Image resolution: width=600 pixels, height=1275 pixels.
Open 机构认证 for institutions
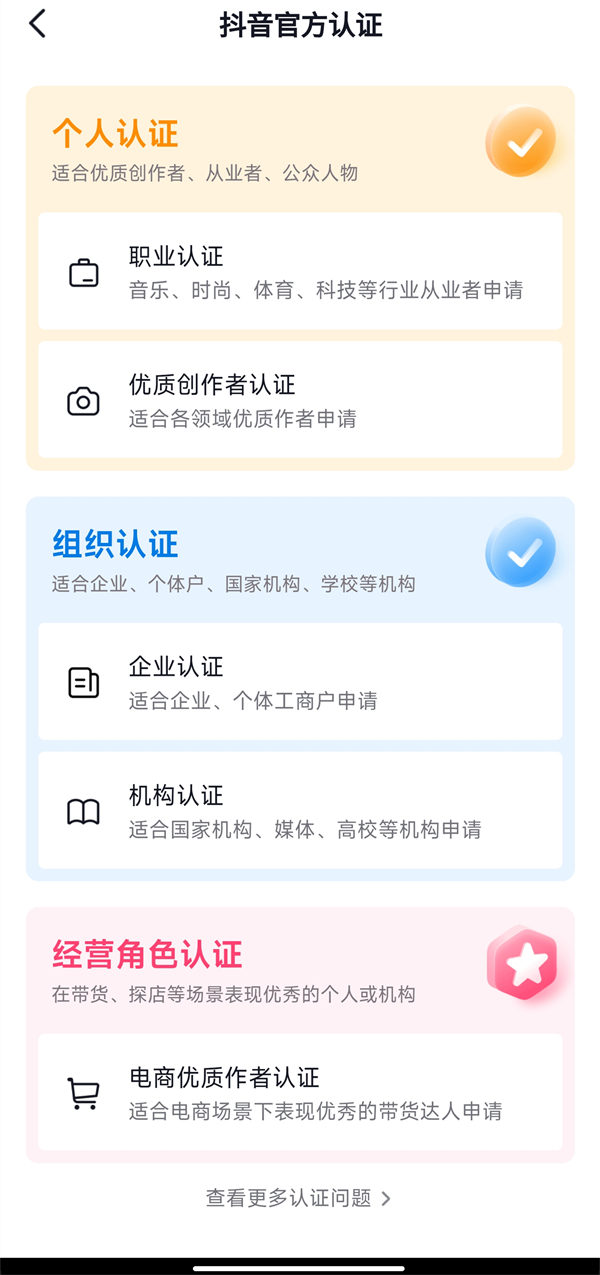pyautogui.click(x=300, y=811)
